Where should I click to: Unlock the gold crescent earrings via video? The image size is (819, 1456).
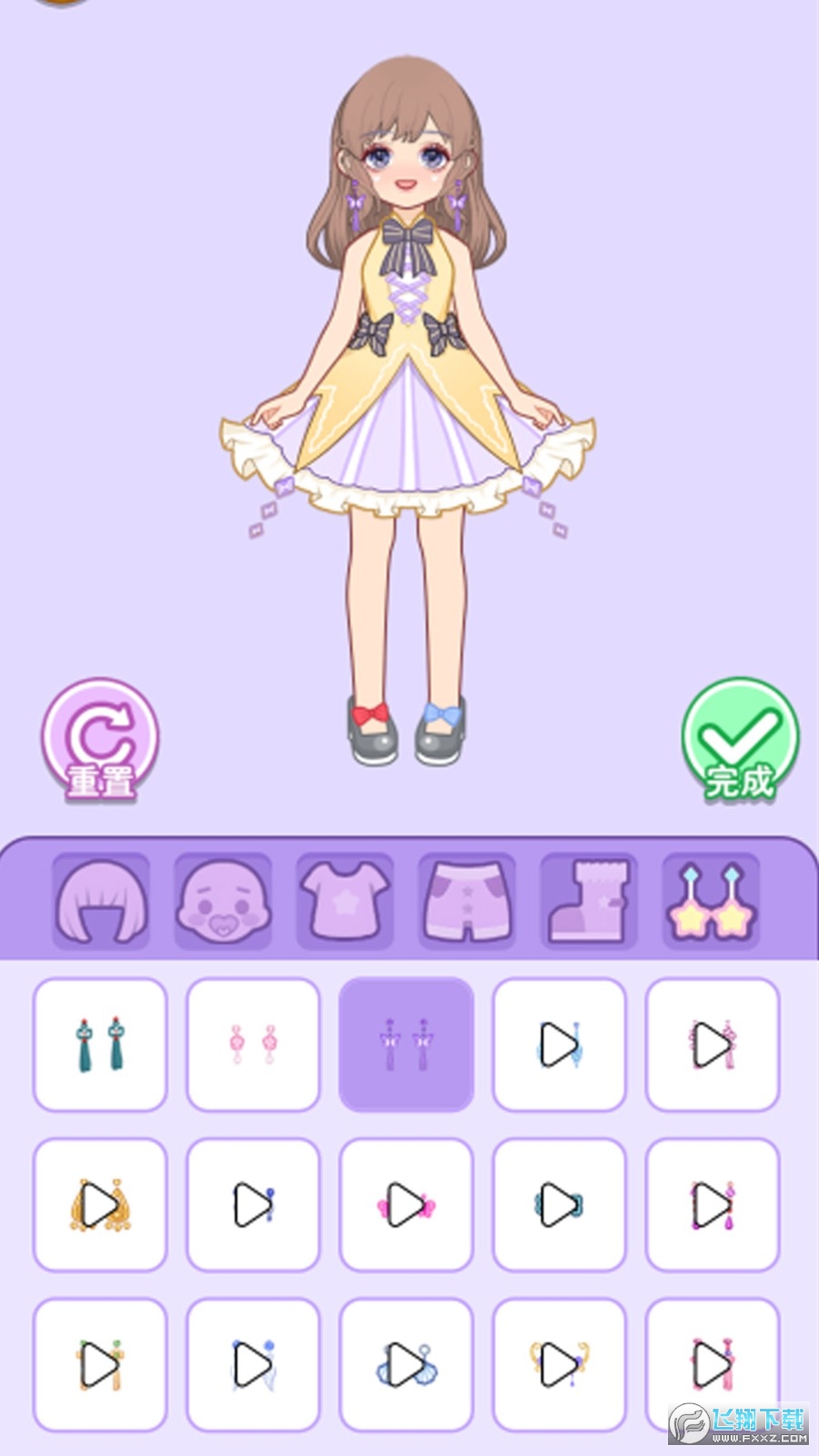[559, 1365]
